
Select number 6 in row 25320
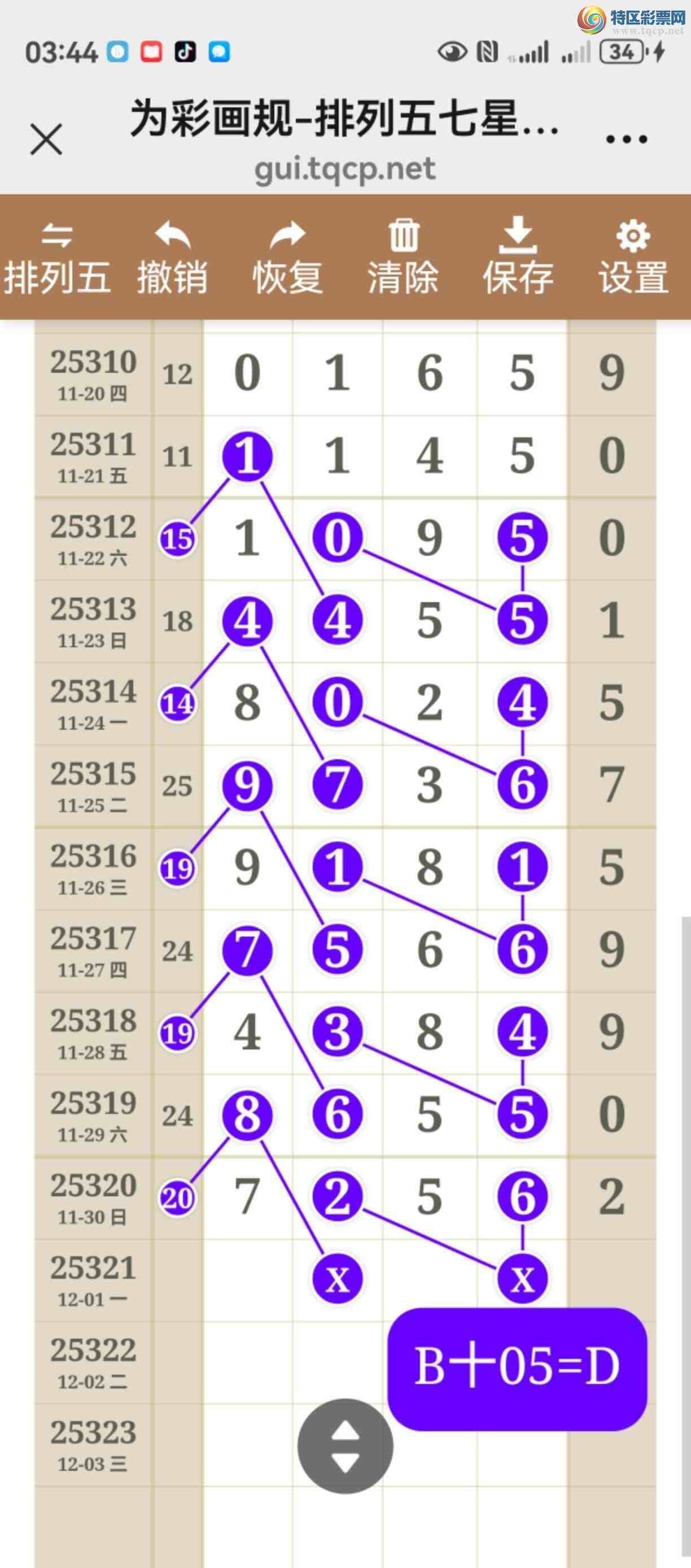(x=523, y=1196)
